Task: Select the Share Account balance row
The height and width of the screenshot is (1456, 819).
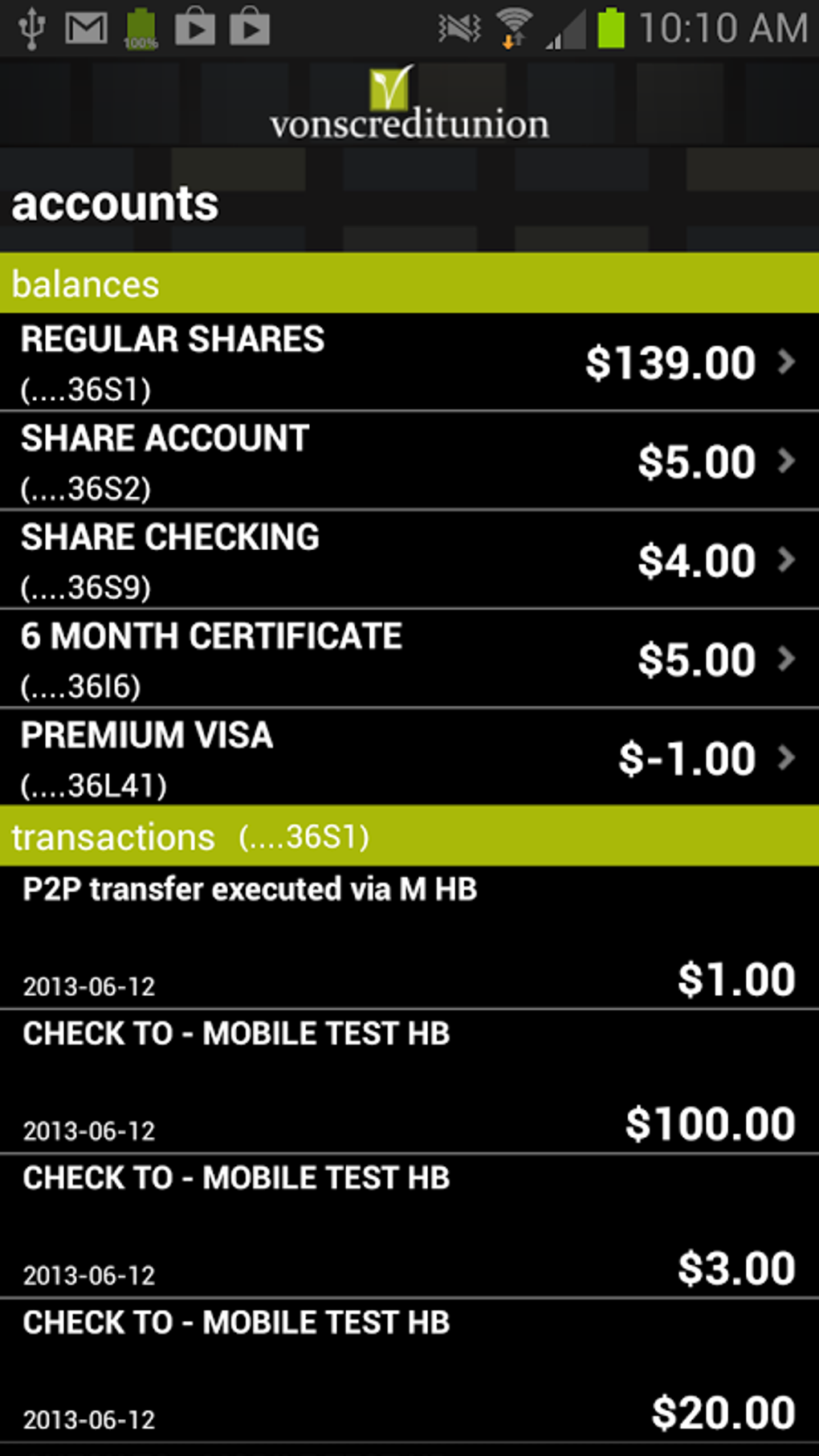Action: (x=409, y=461)
